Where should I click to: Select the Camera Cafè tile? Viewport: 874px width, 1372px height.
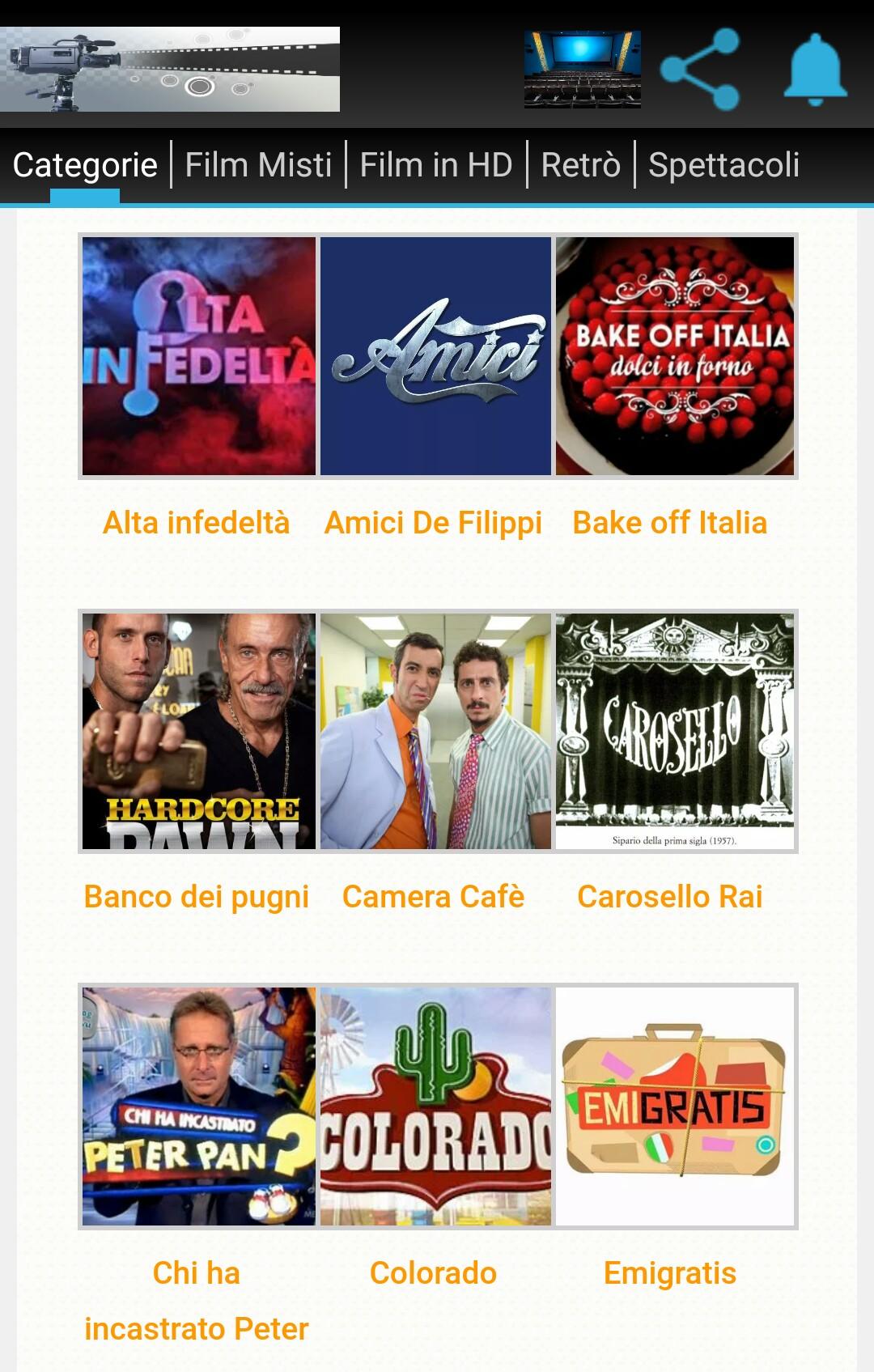[435, 732]
